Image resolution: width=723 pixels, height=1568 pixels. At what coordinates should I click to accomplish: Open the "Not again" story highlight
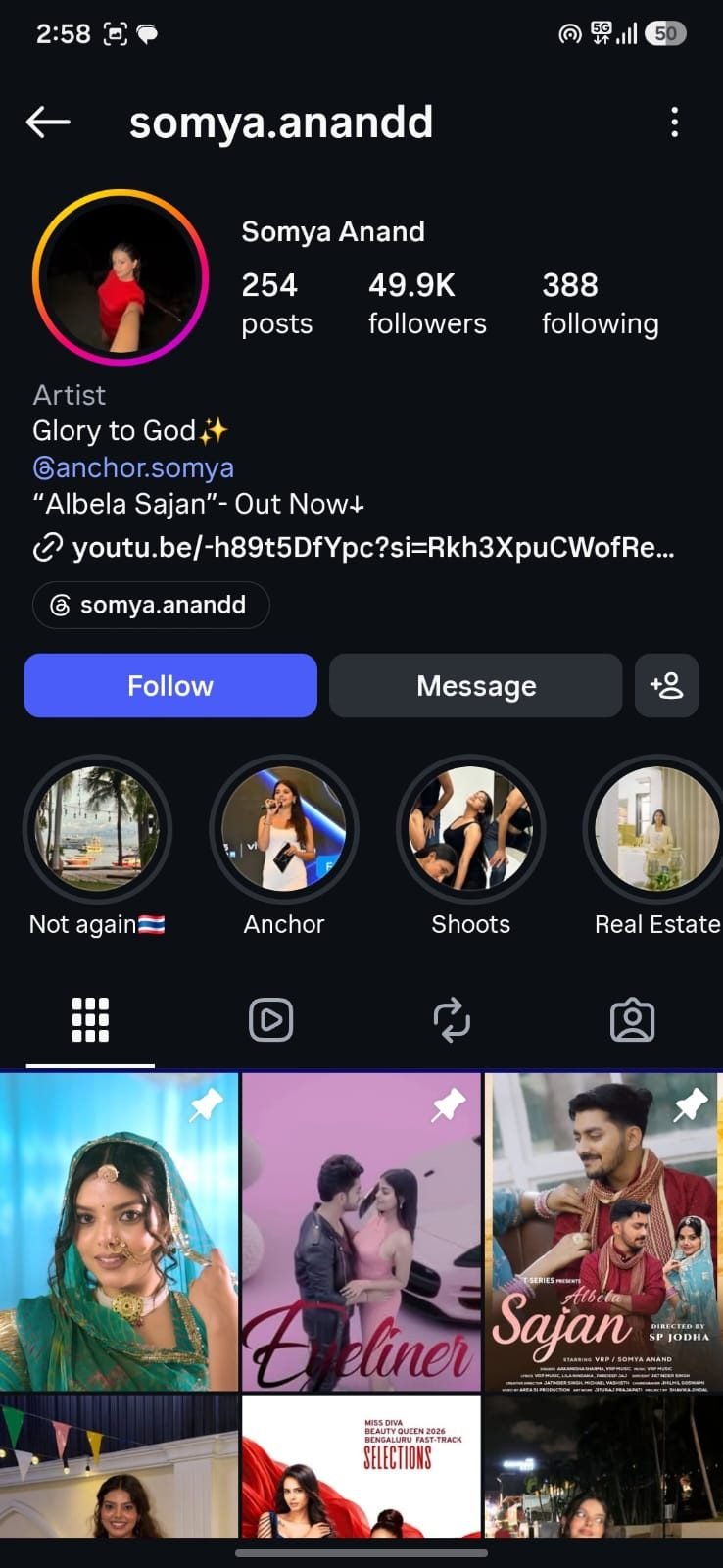(97, 829)
